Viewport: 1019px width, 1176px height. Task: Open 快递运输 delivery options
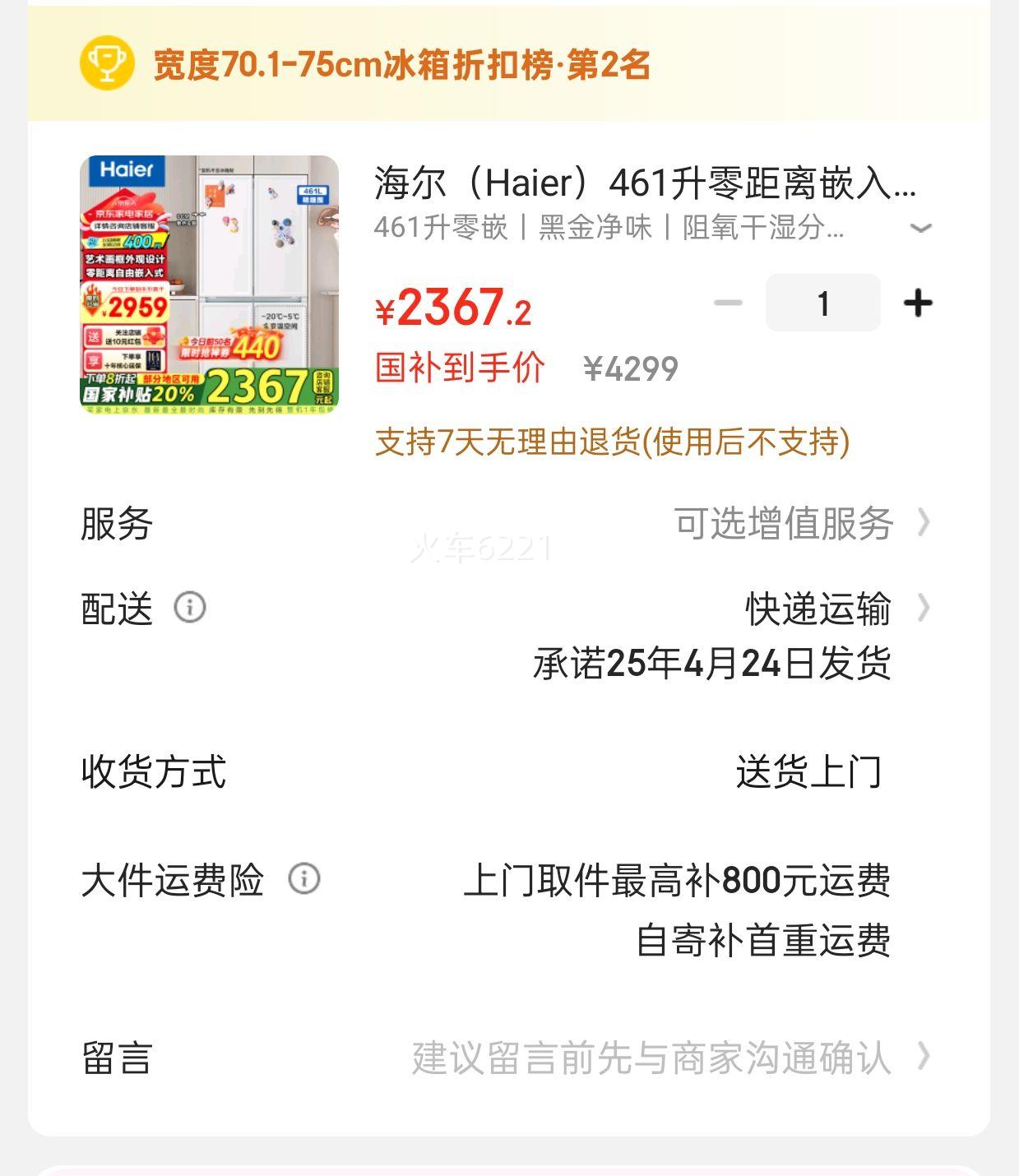[818, 609]
